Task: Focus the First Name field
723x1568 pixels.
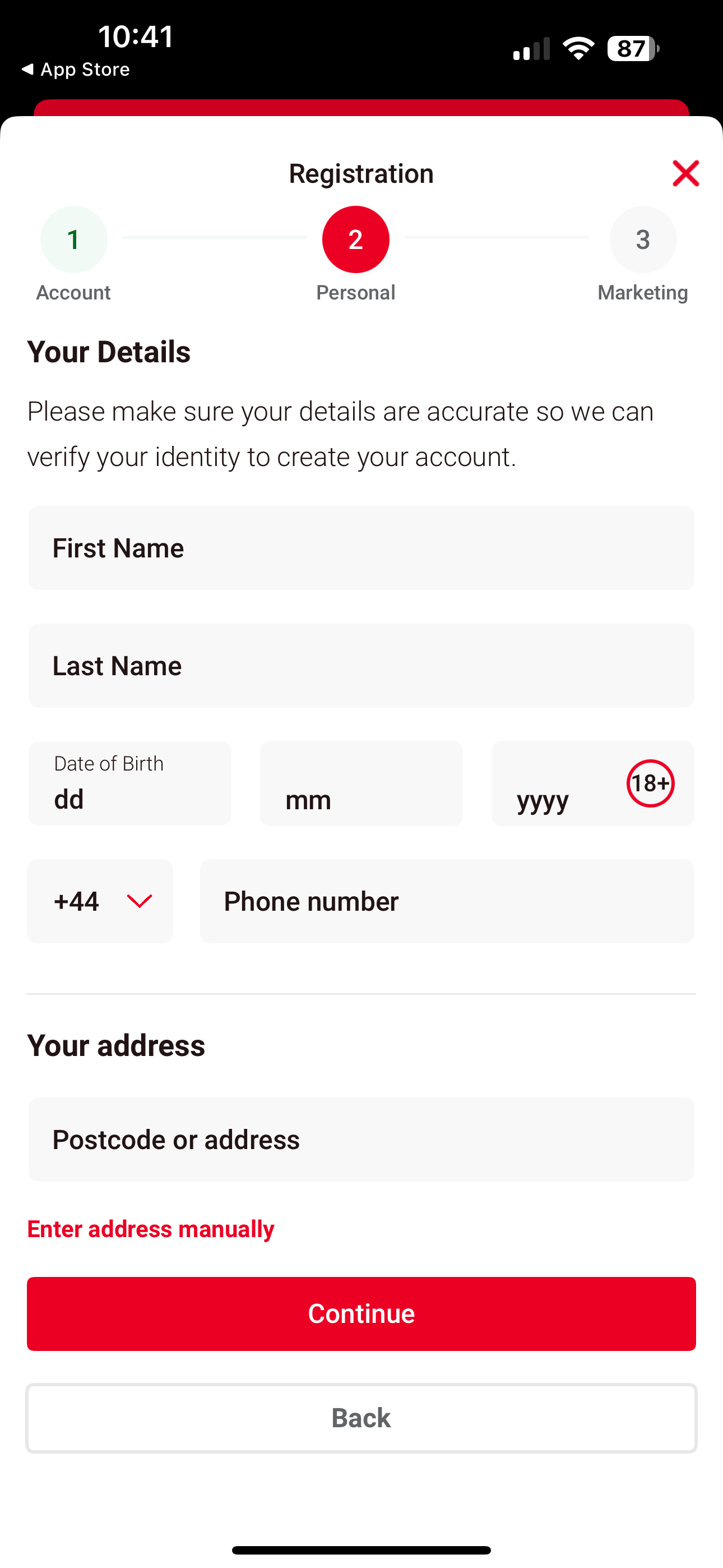Action: click(x=361, y=547)
